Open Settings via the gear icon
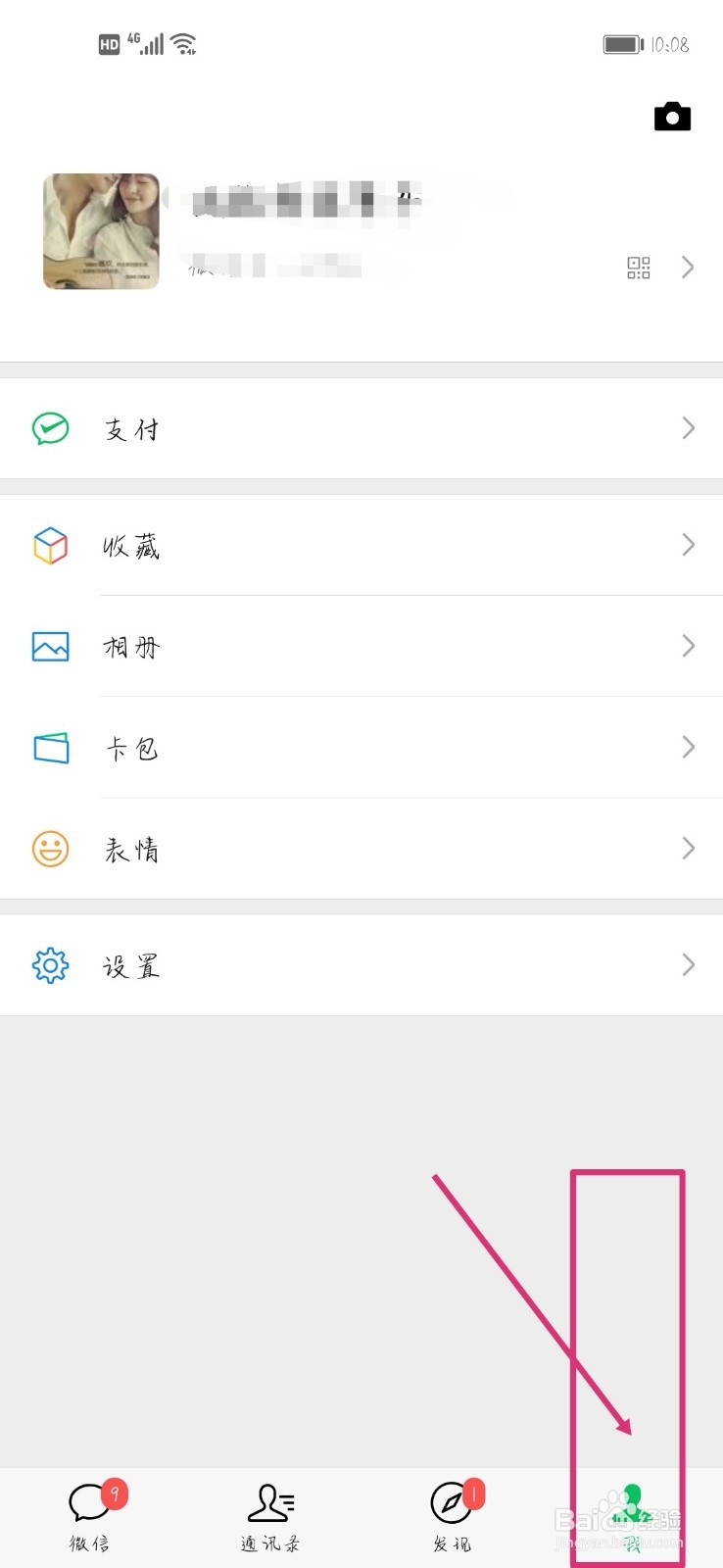Image resolution: width=723 pixels, height=1568 pixels. [50, 964]
